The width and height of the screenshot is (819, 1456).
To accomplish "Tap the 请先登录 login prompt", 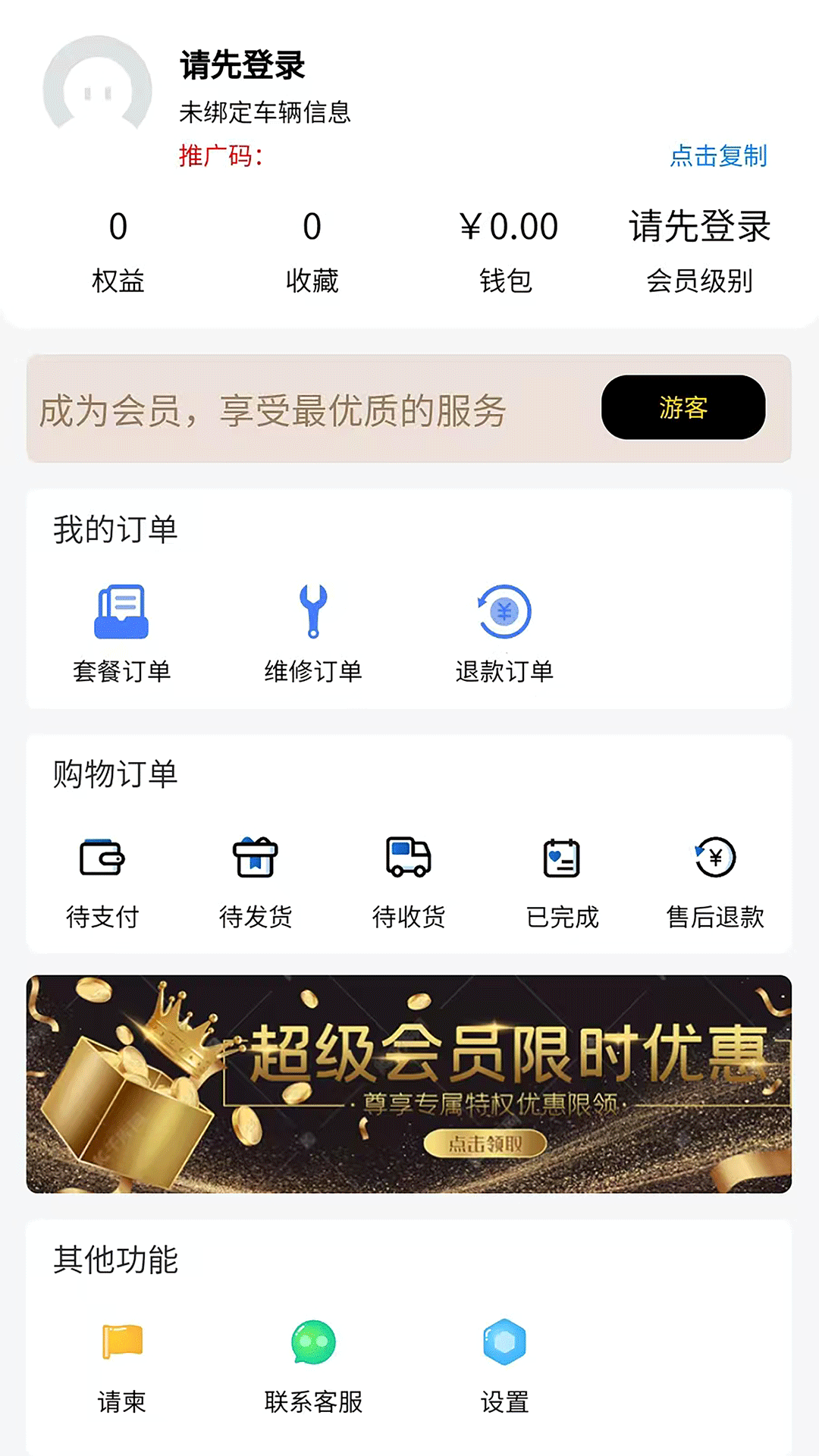I will pos(242,65).
